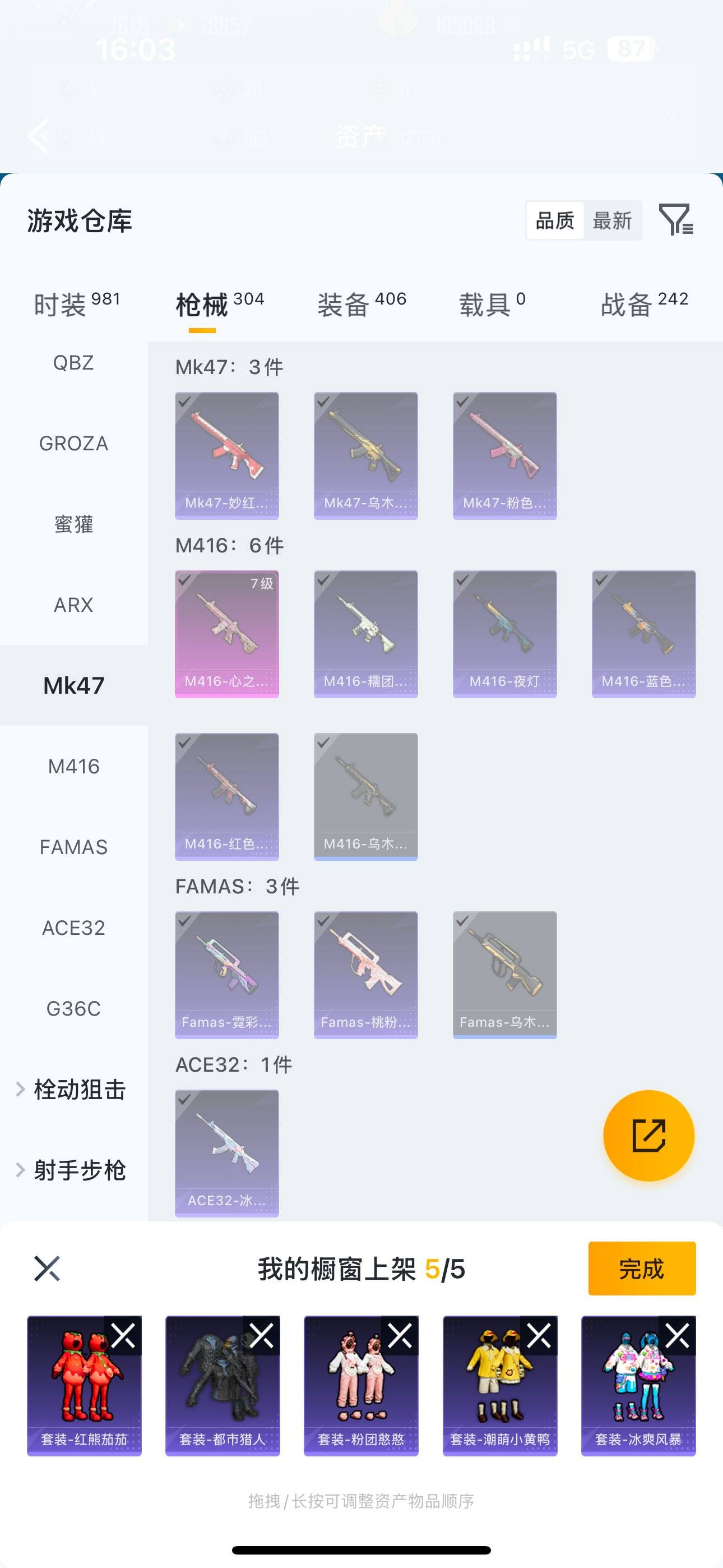Expand the 射手步枪 category
Image resolution: width=723 pixels, height=1568 pixels.
coord(73,1170)
